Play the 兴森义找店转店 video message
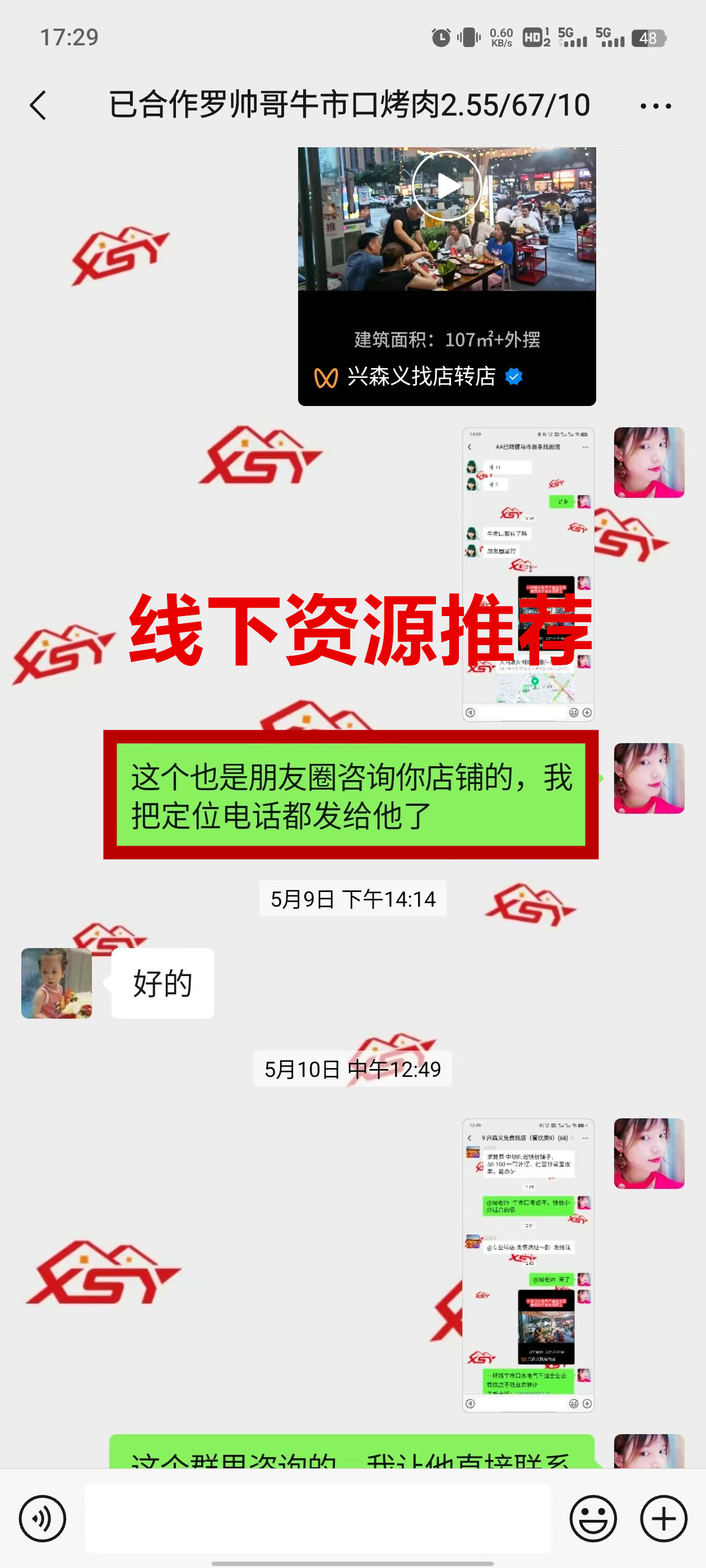This screenshot has width=706, height=1568. coord(447,186)
